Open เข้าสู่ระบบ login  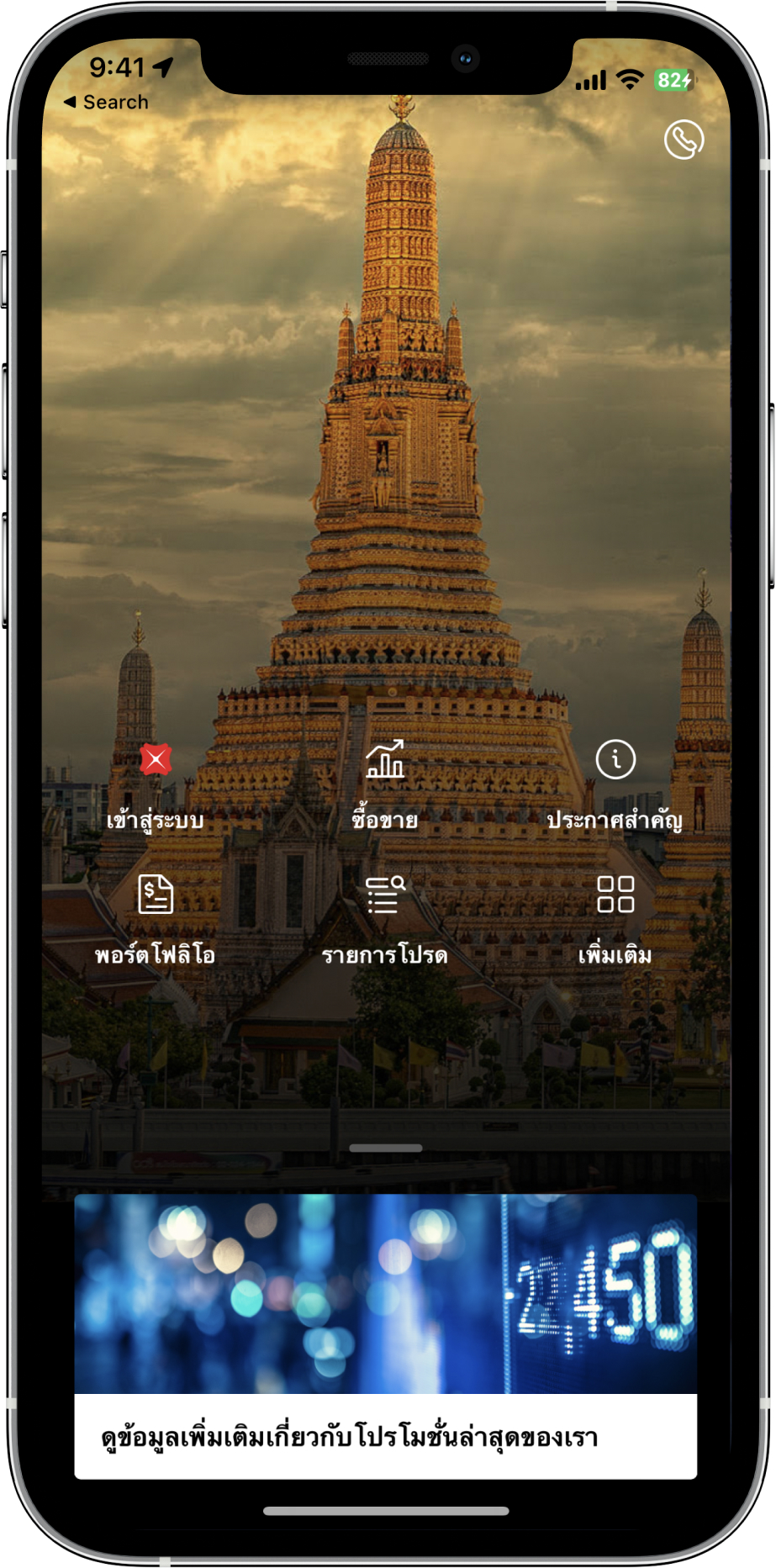click(x=156, y=783)
